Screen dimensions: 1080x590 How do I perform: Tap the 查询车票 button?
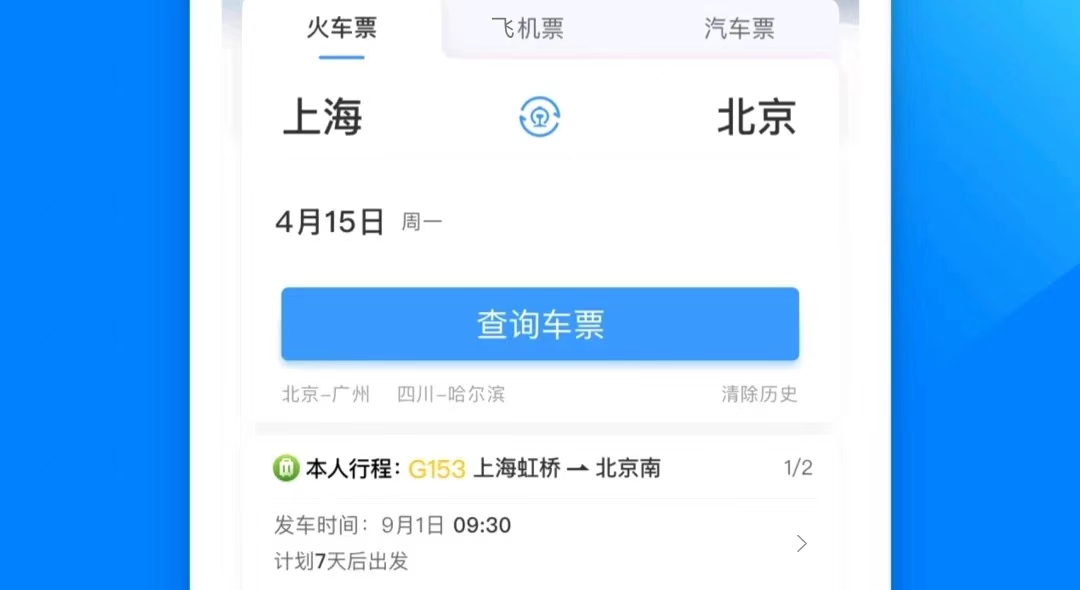pos(540,324)
